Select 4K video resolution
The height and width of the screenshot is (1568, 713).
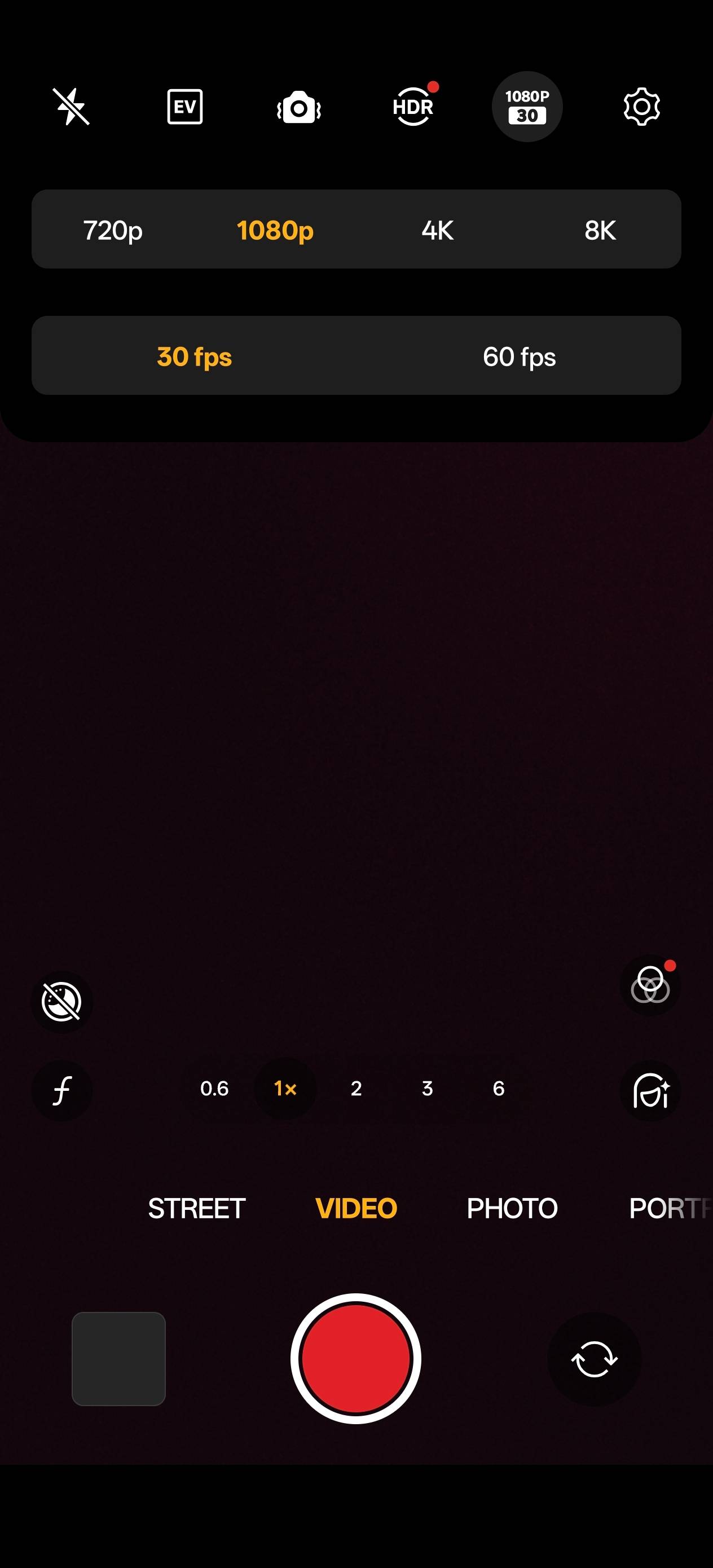(437, 230)
